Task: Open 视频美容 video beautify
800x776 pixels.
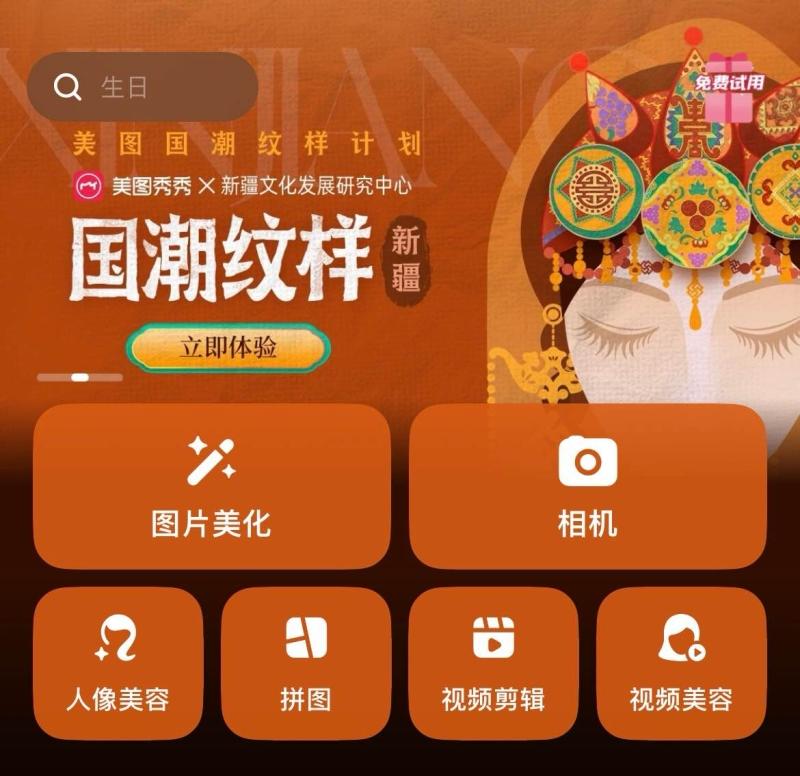Action: (x=681, y=663)
